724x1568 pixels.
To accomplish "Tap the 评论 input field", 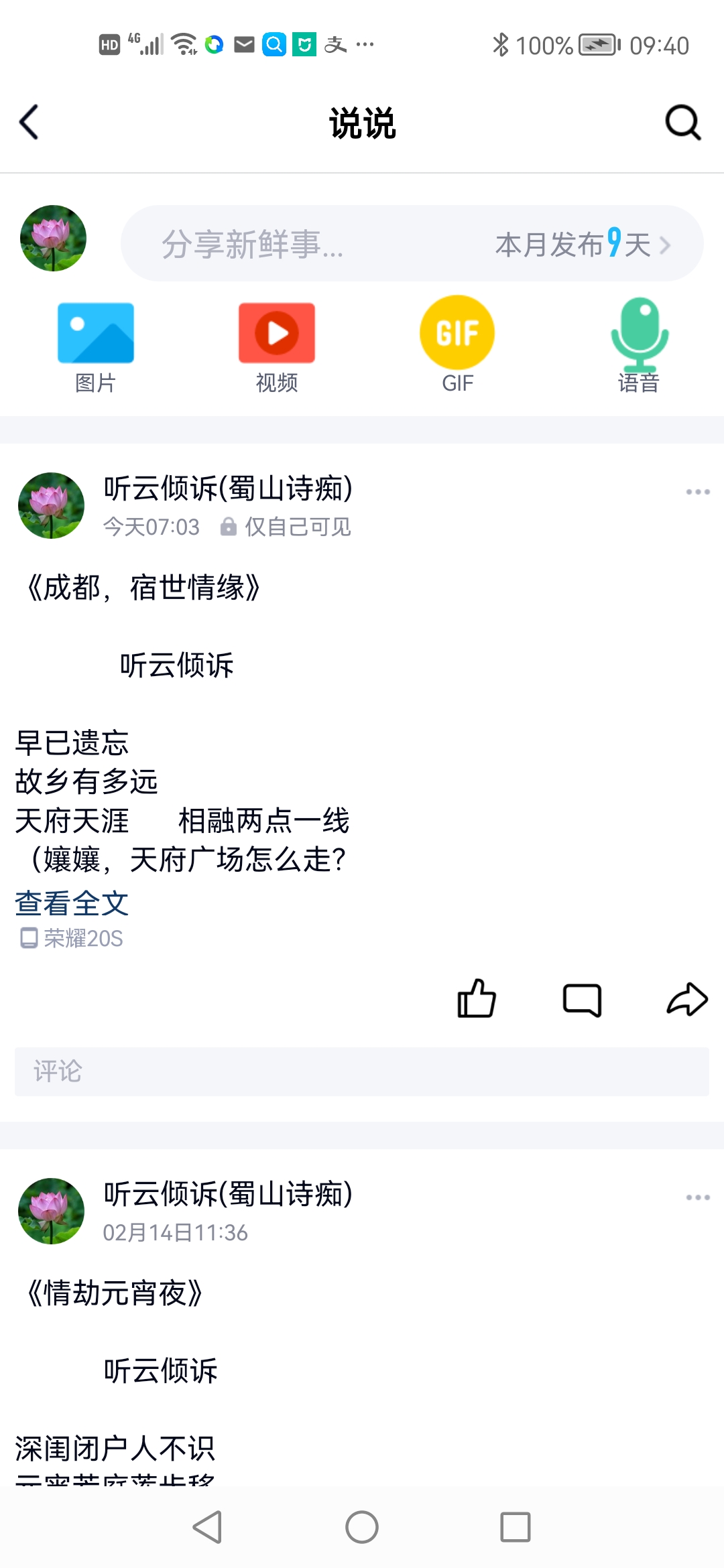I will point(362,1071).
